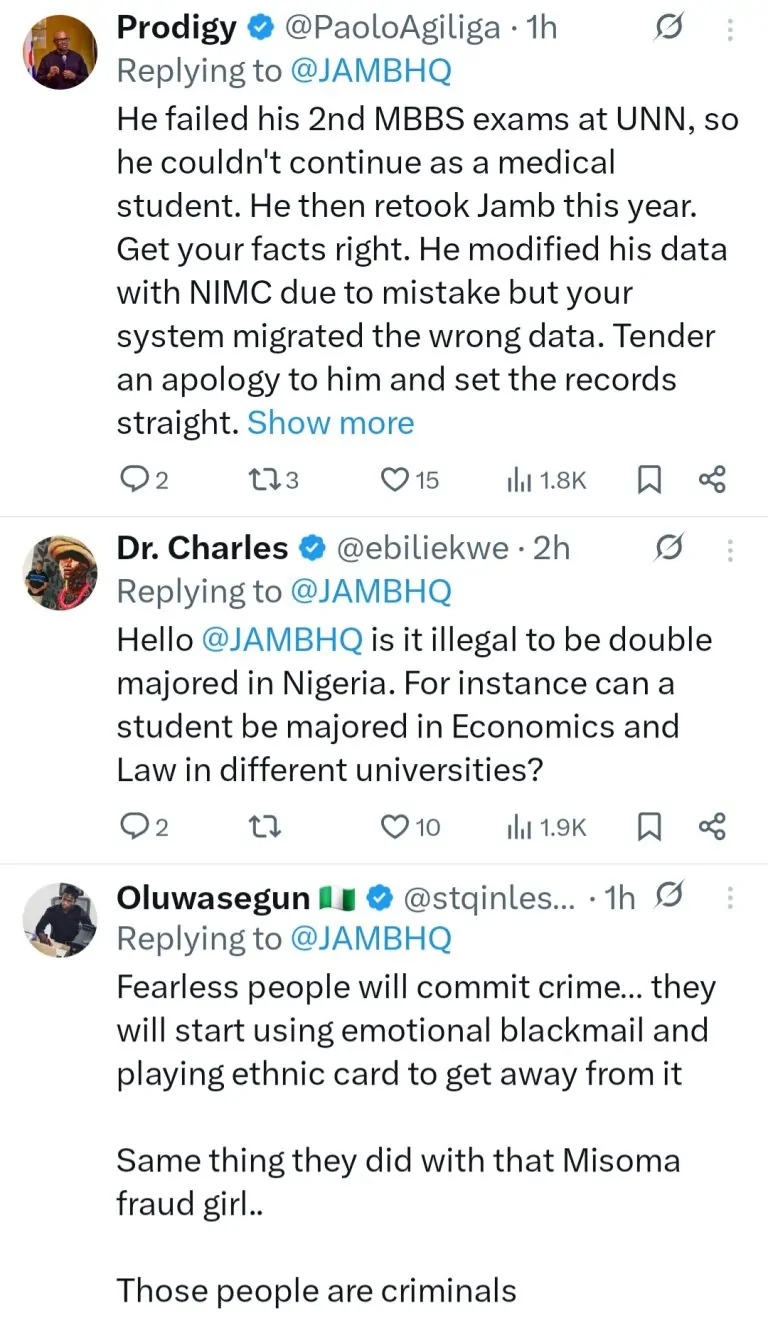Bookmark Dr. Charles's reply
Viewport: 768px width, 1323px height.
(x=649, y=827)
